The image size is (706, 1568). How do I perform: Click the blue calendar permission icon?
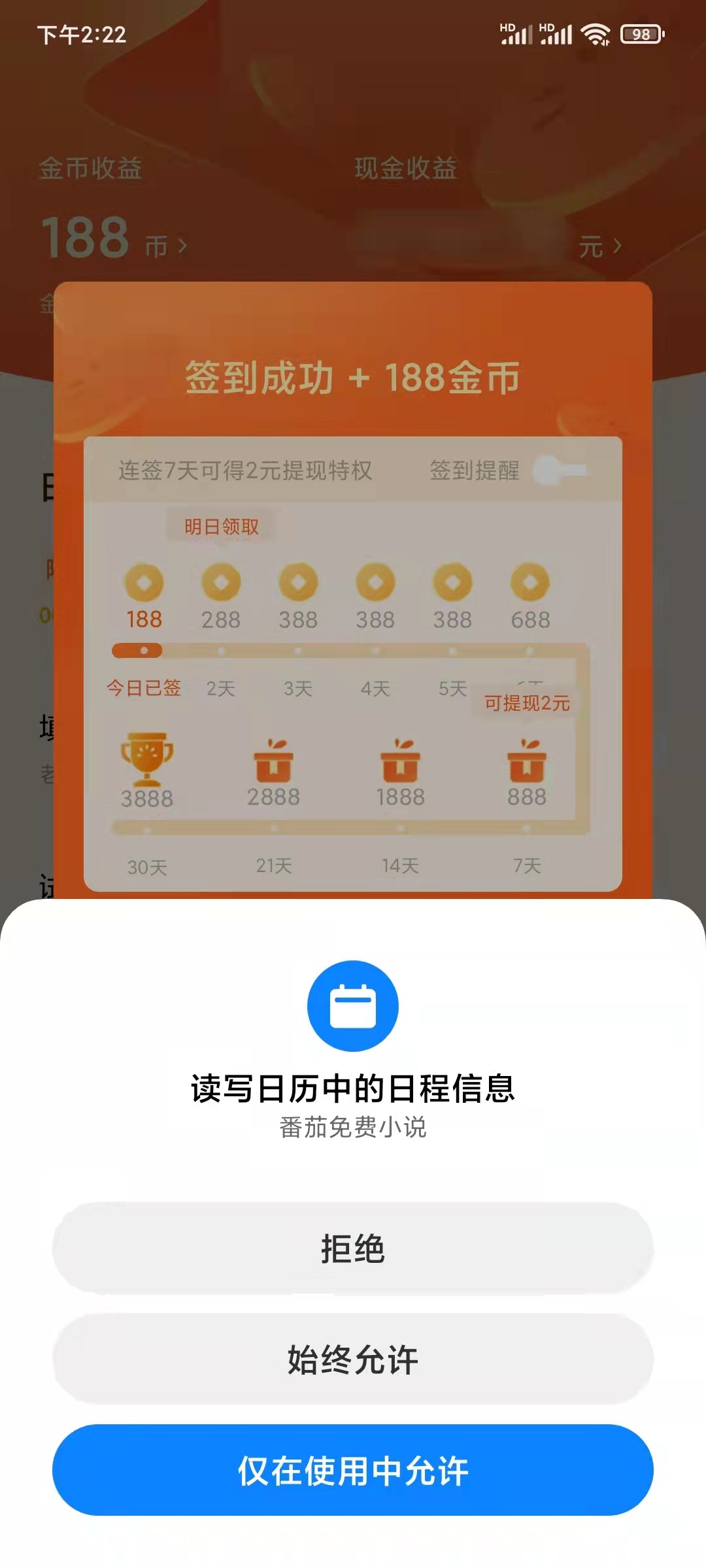[353, 1006]
